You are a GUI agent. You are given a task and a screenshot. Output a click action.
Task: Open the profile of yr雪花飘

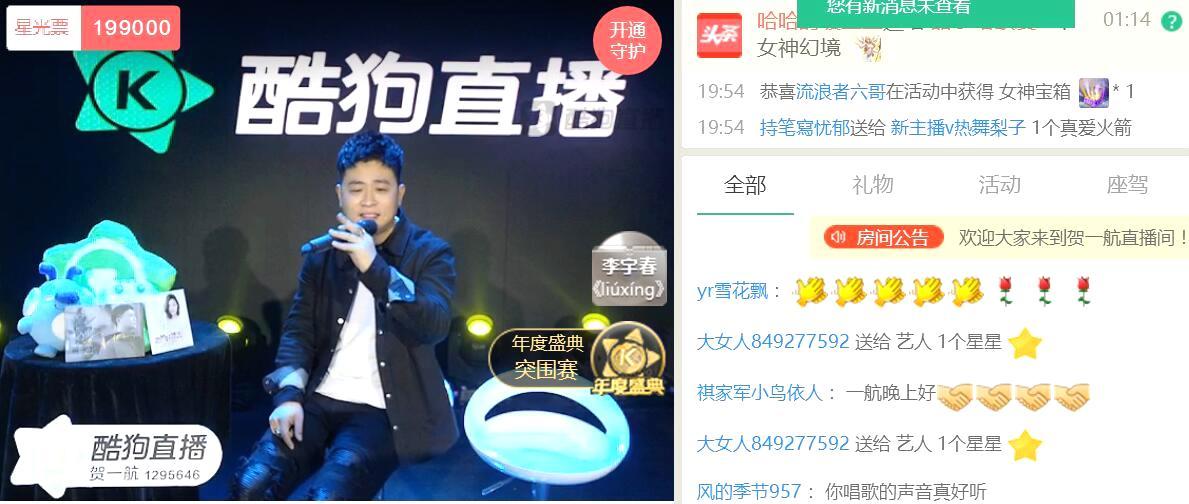(731, 292)
